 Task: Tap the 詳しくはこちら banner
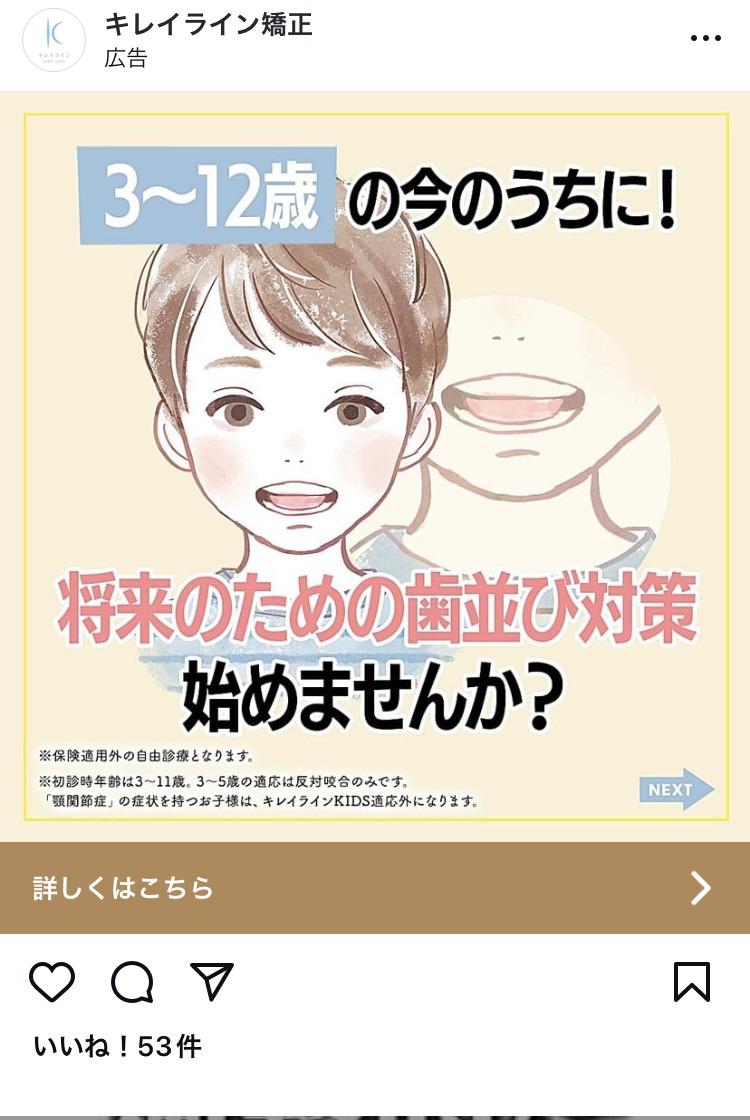point(375,888)
